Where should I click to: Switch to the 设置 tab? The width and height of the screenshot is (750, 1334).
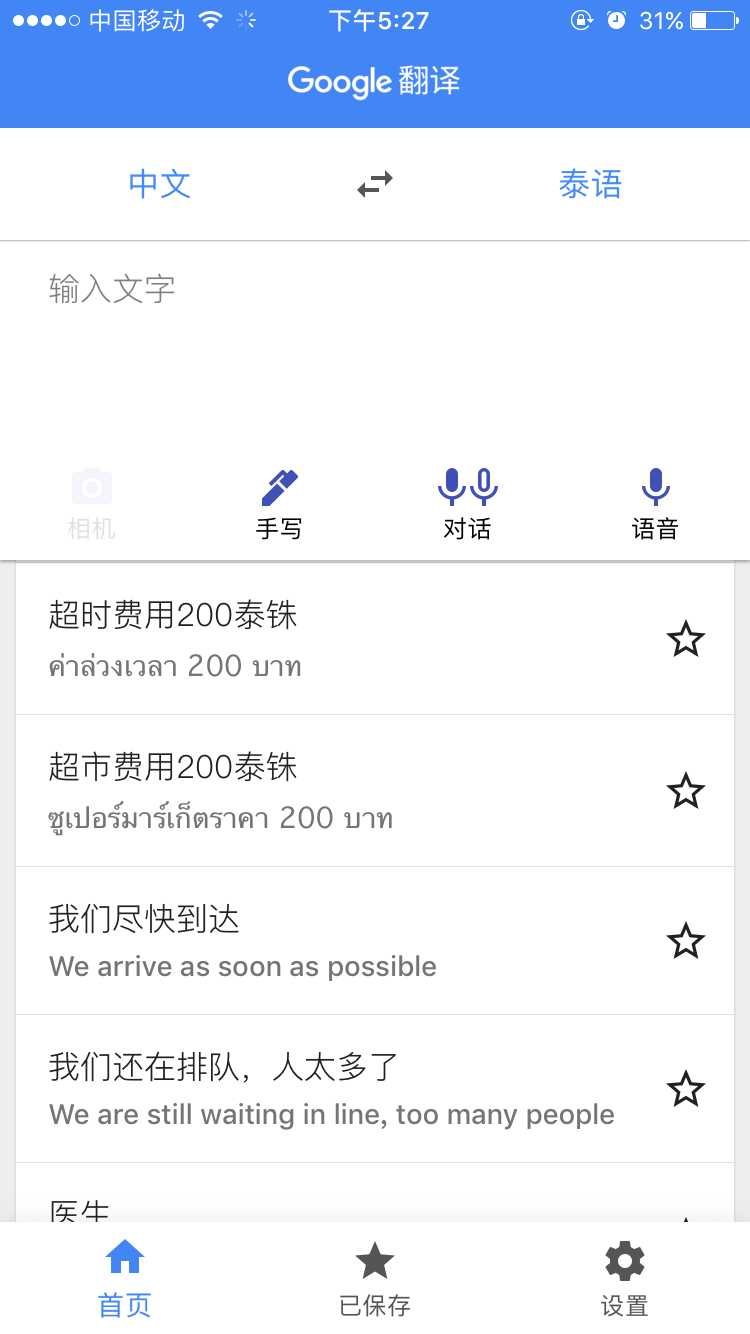[625, 1278]
